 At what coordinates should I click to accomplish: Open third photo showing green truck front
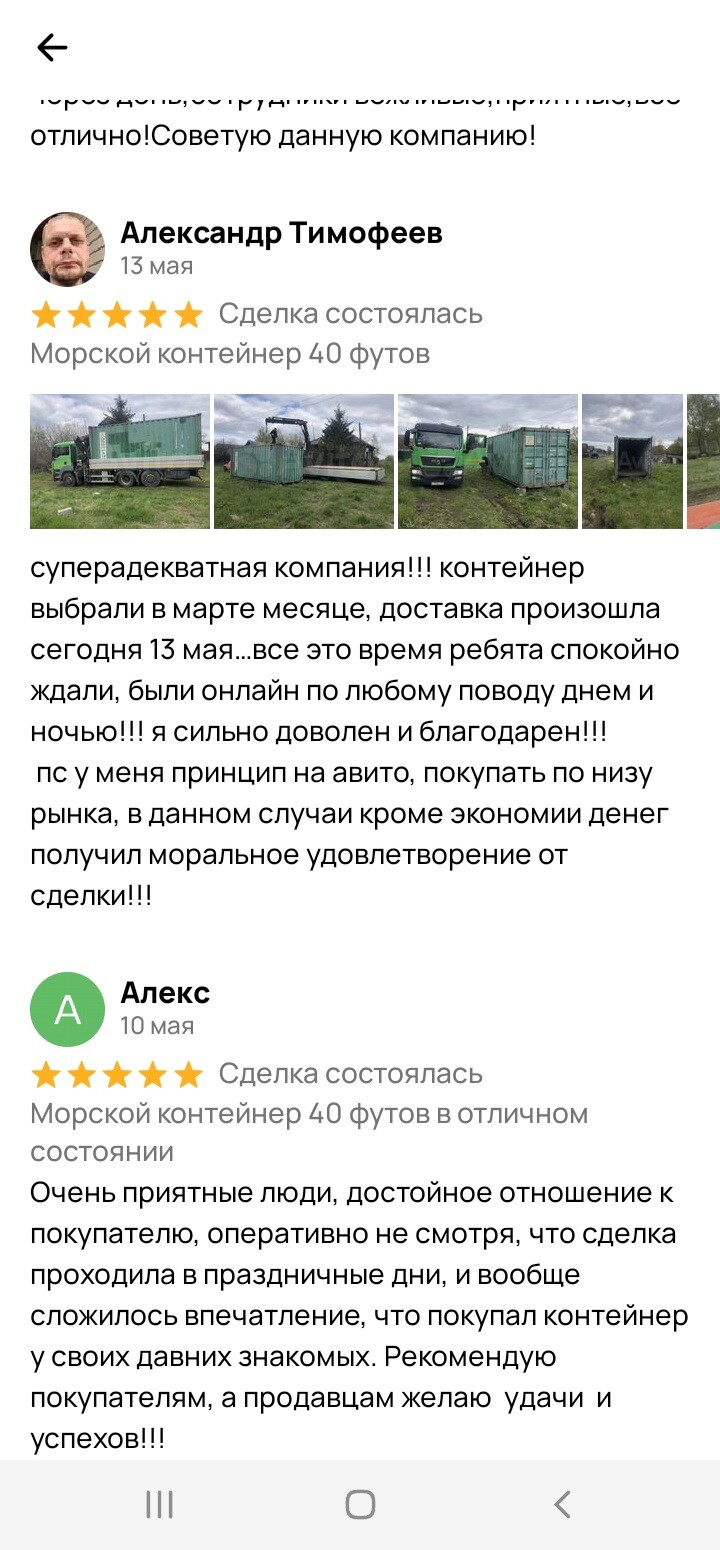click(x=488, y=461)
